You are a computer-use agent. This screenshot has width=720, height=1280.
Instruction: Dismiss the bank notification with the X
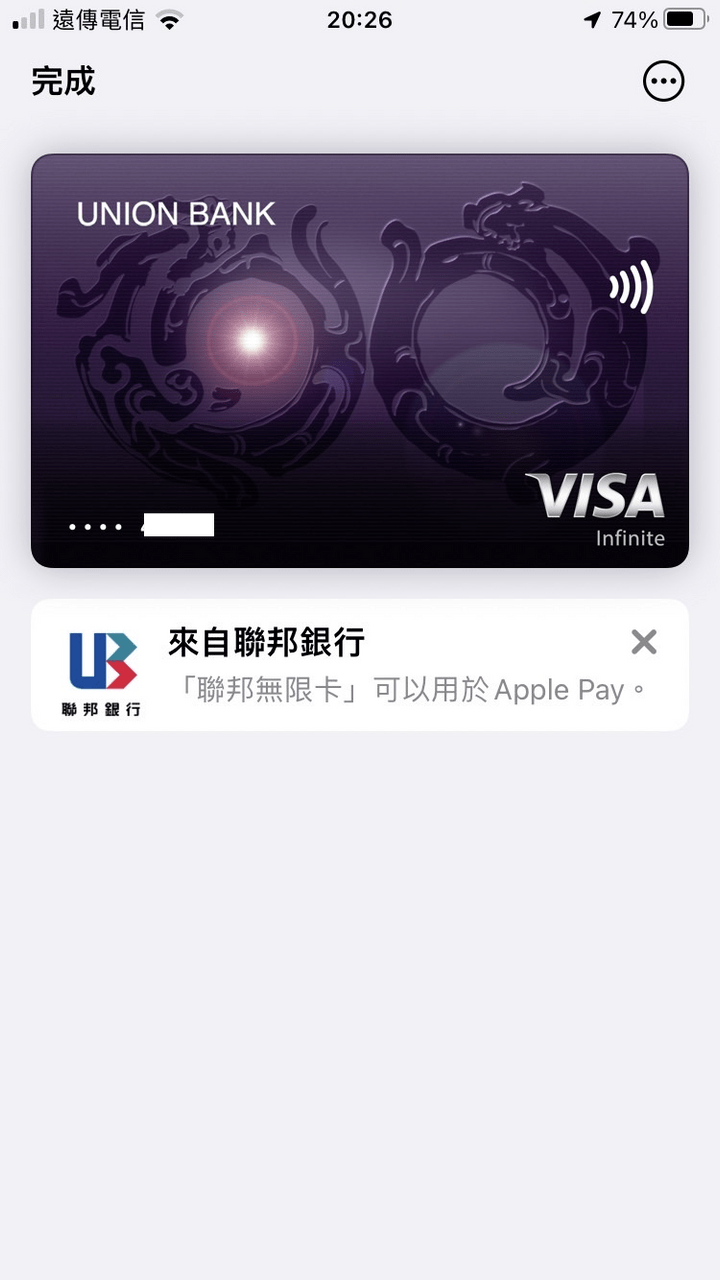[644, 643]
